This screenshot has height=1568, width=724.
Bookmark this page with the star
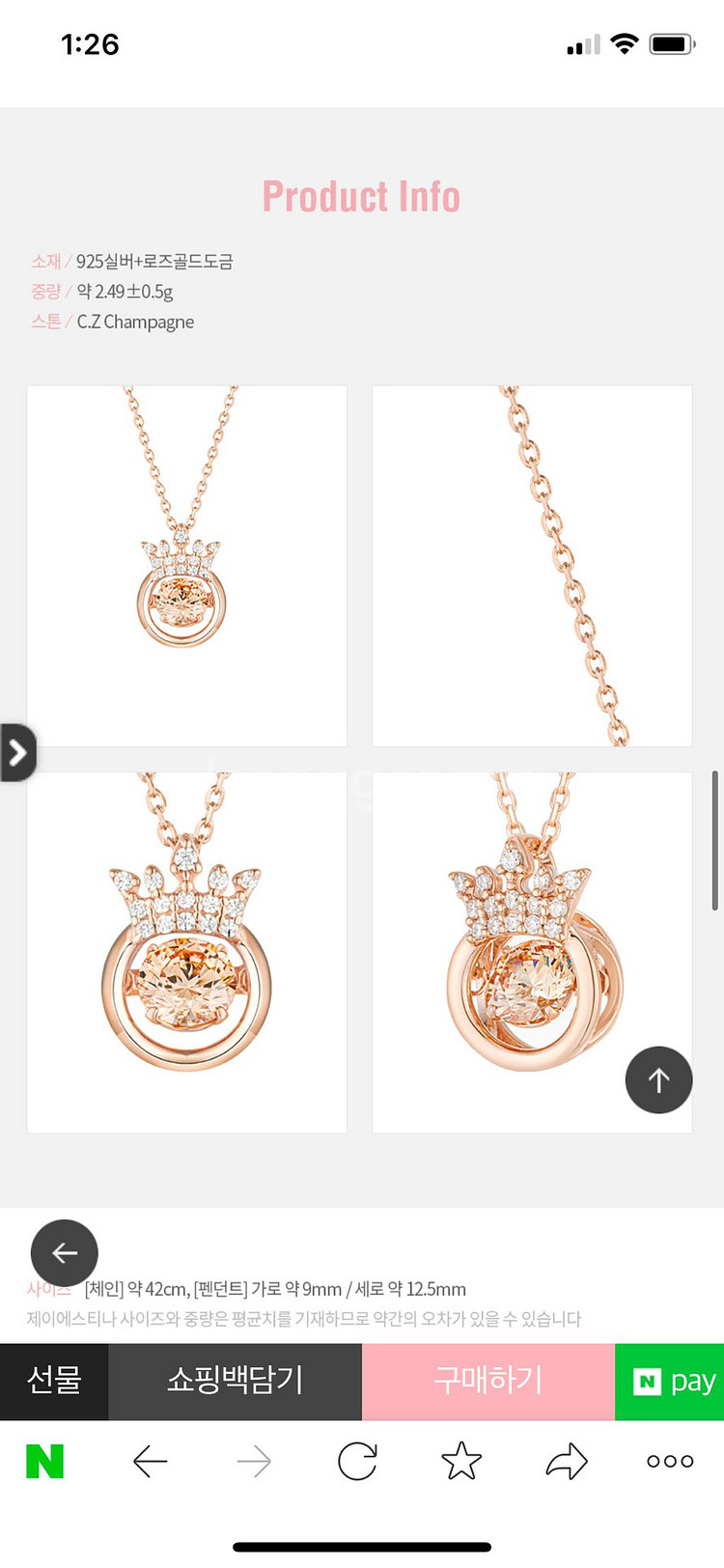click(461, 1462)
